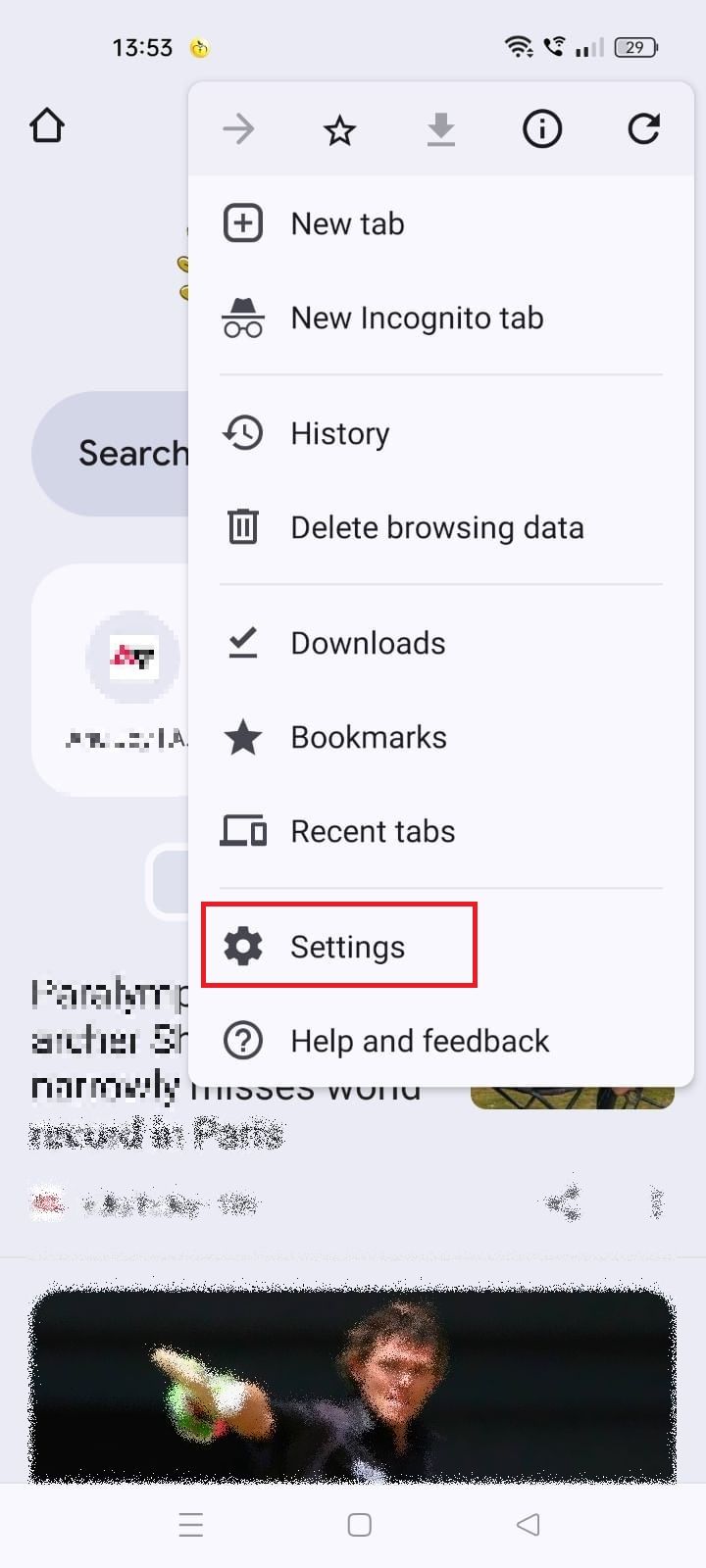Viewport: 706px width, 1568px height.
Task: Reload the page with the refresh icon
Action: click(x=644, y=128)
